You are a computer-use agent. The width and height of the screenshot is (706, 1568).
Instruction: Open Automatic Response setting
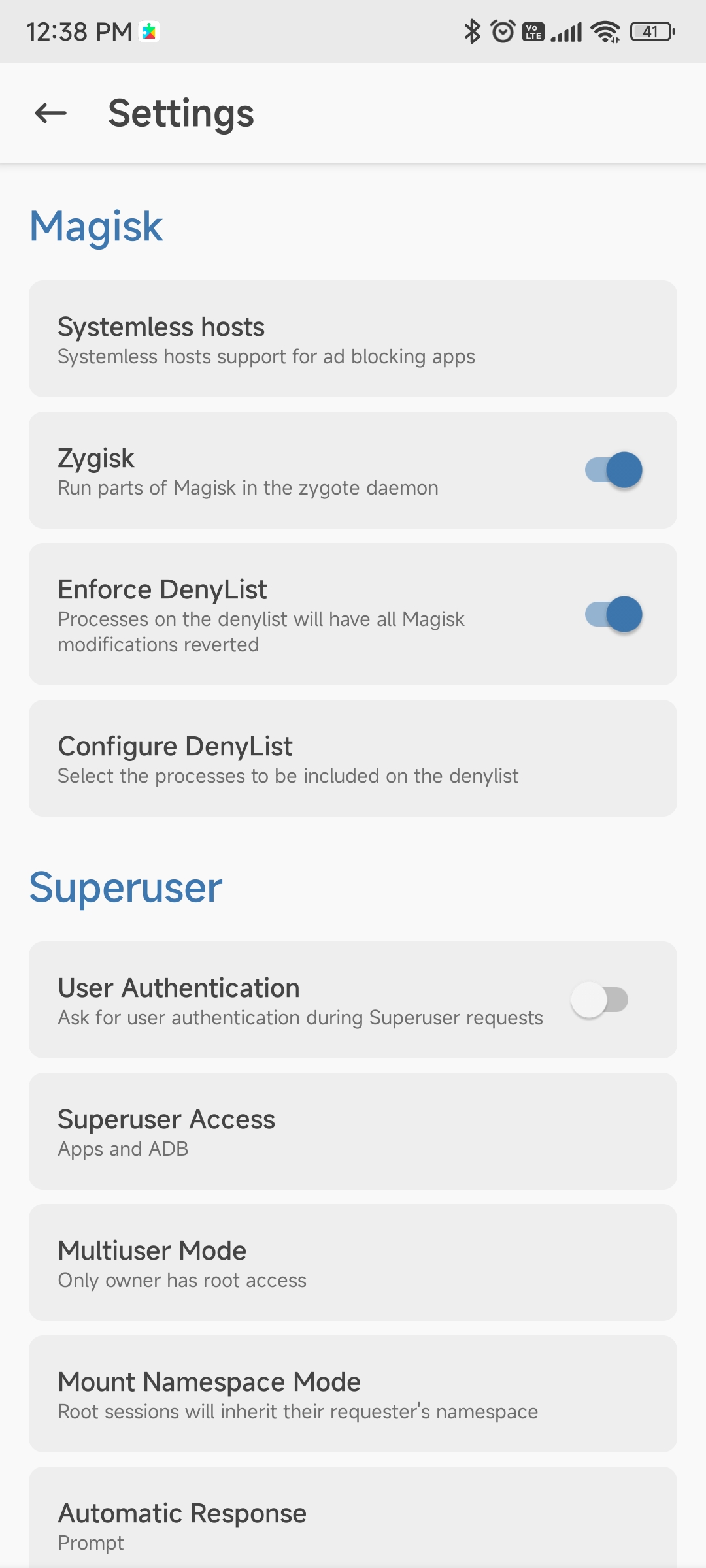353,1518
